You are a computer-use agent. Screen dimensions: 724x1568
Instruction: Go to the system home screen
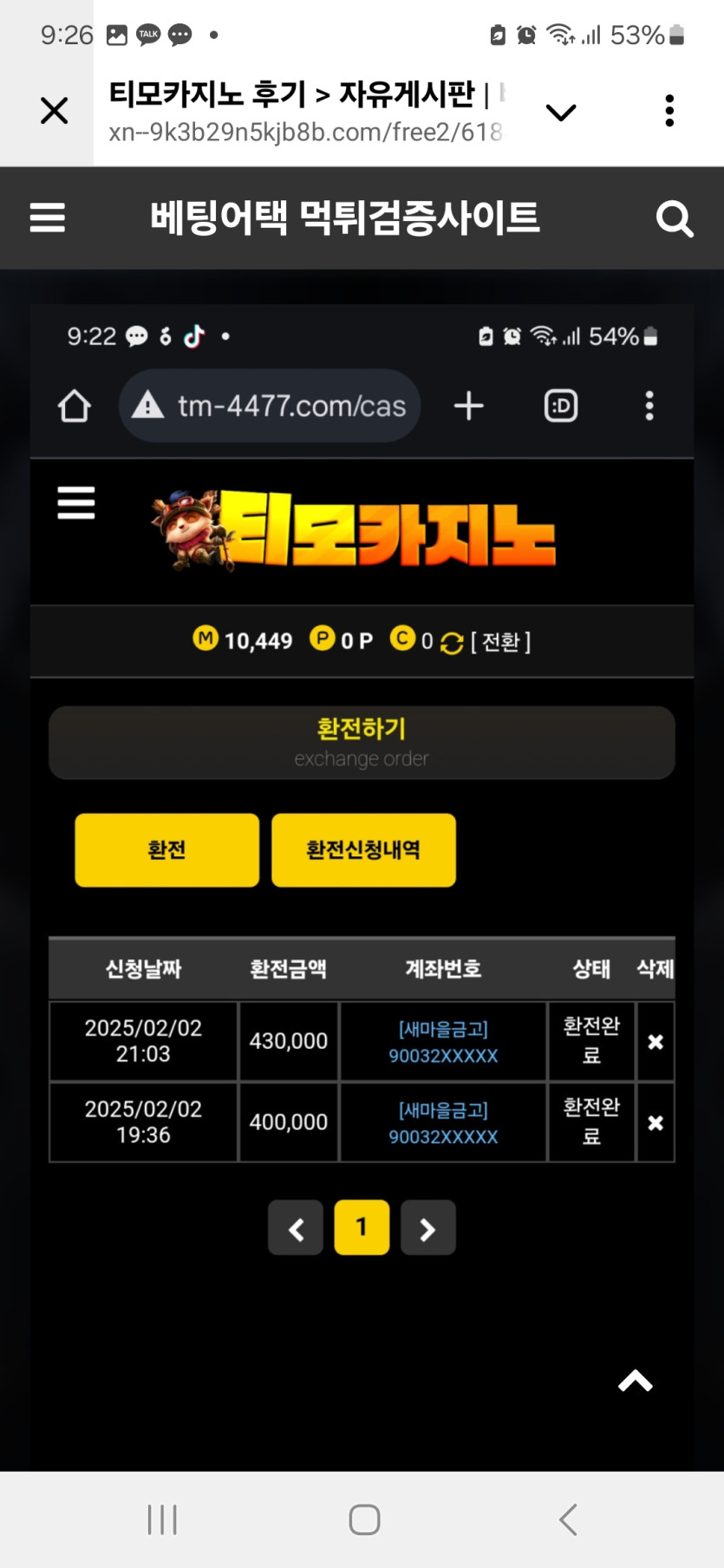(x=364, y=1519)
